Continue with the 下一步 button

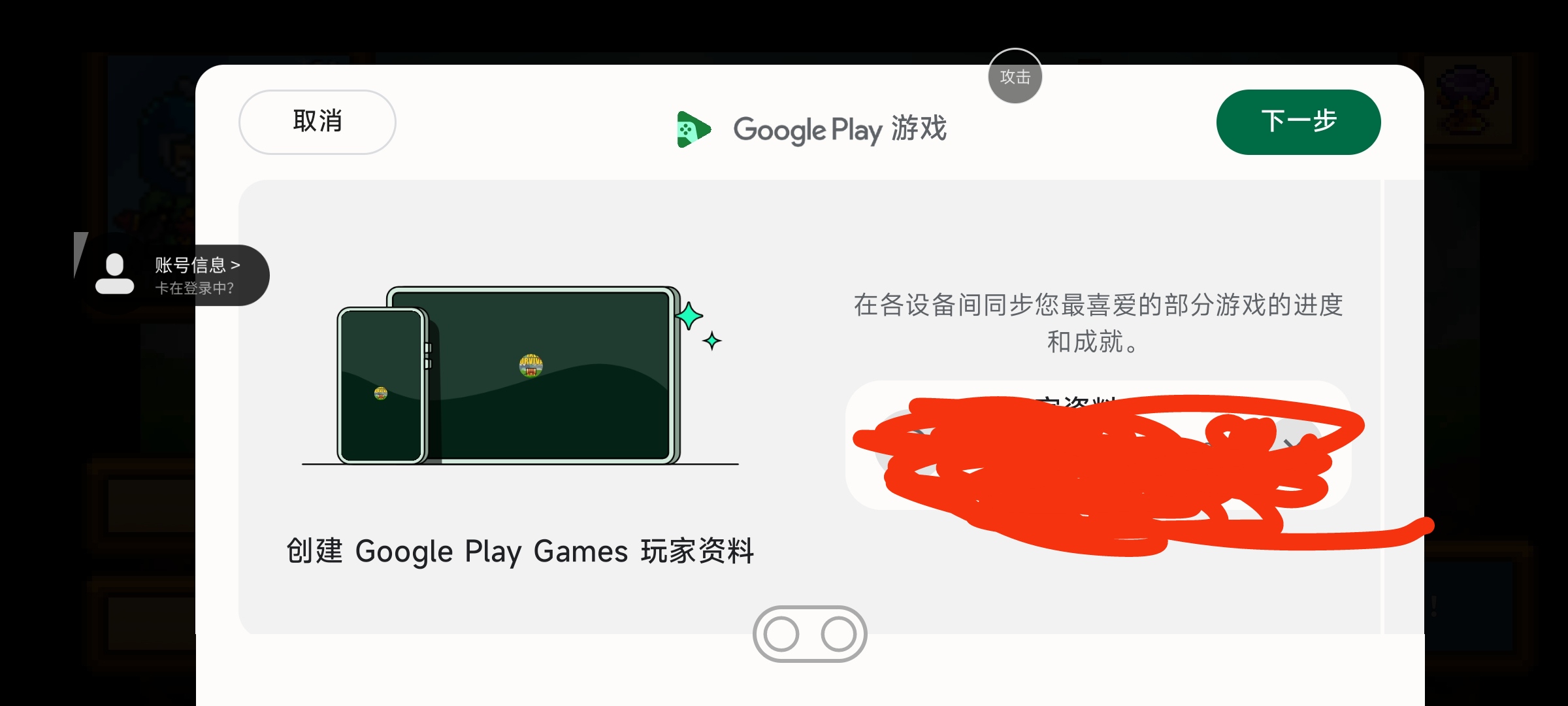point(1298,122)
